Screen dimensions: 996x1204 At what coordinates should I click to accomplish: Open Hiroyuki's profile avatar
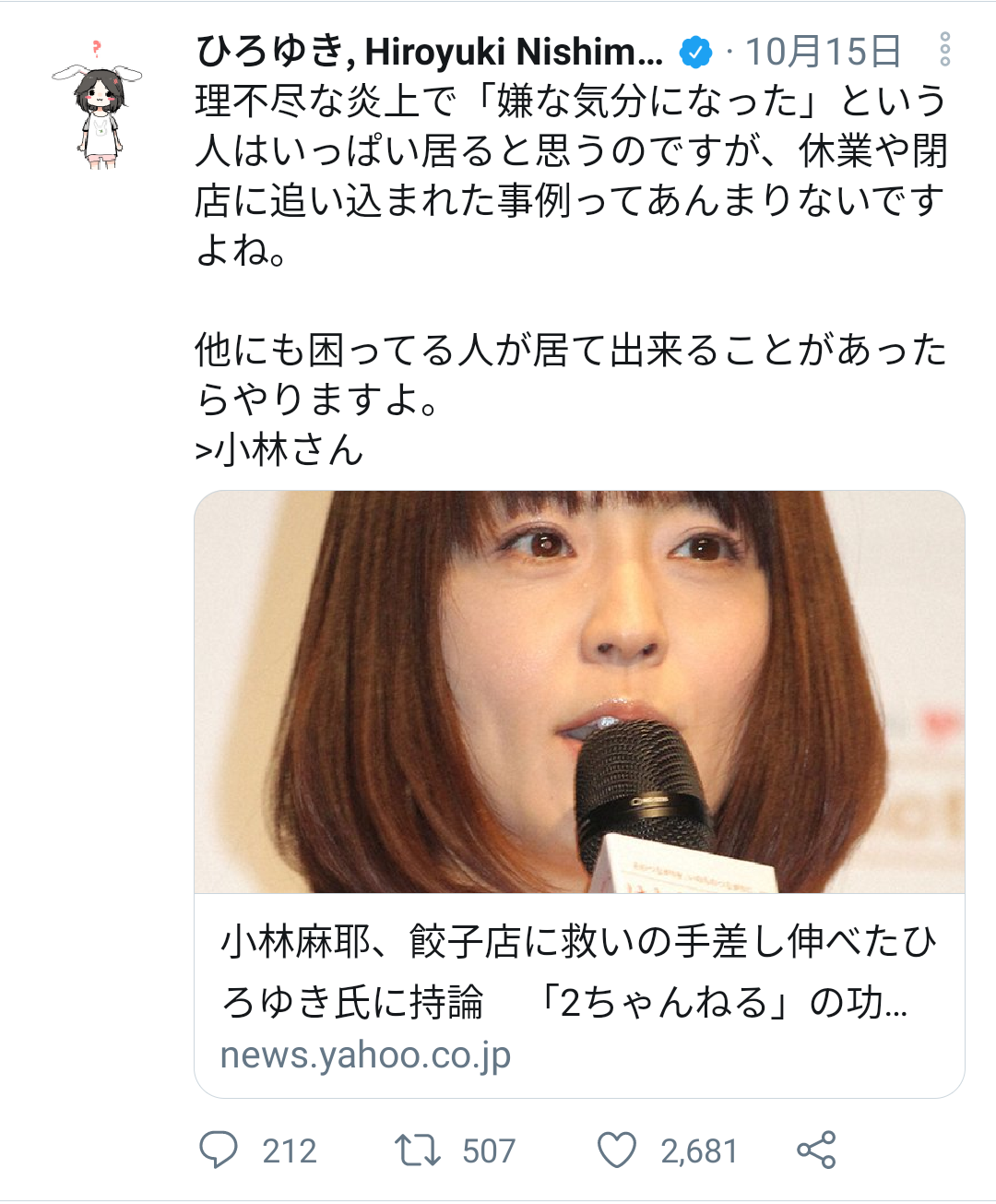(x=98, y=103)
